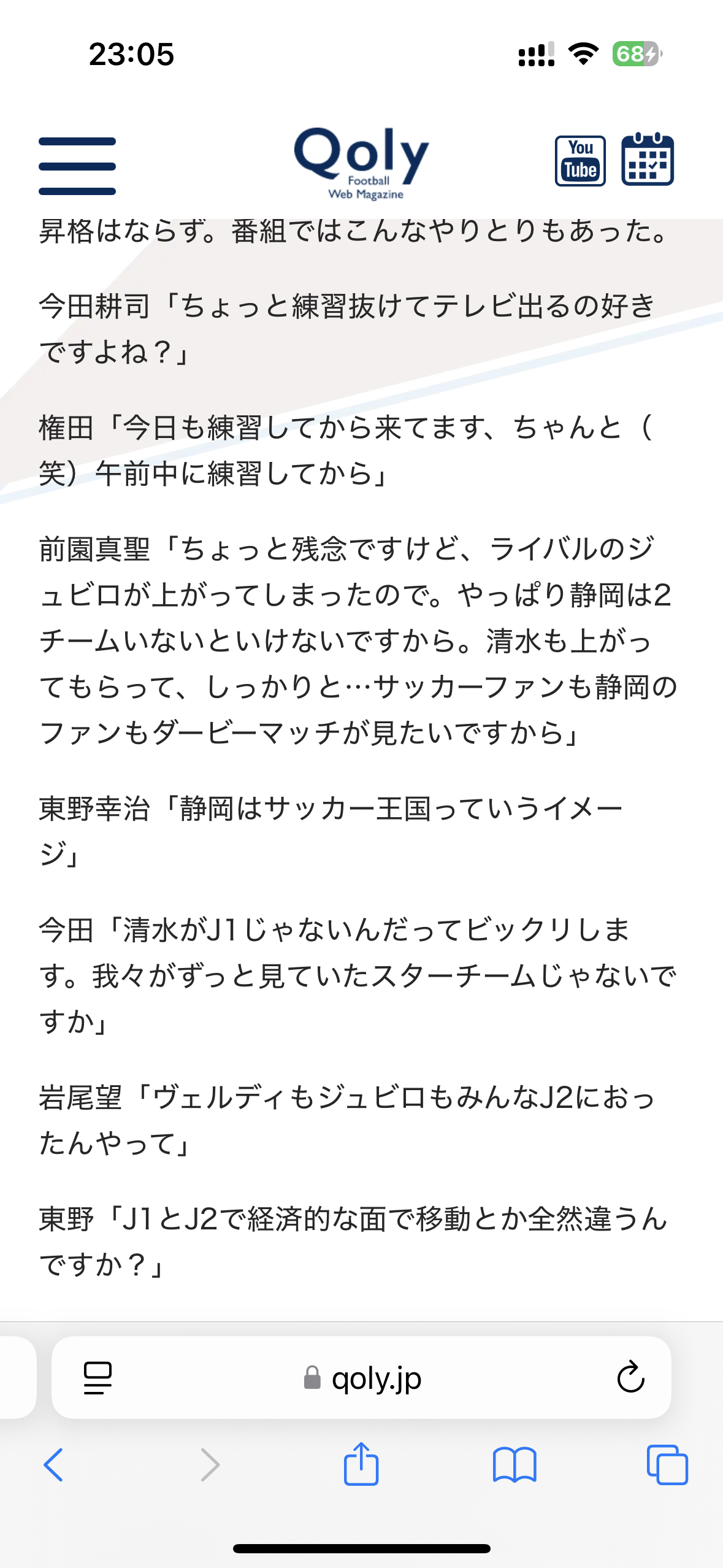Open the Qoly YouTube channel icon
This screenshot has width=723, height=1568.
point(580,161)
